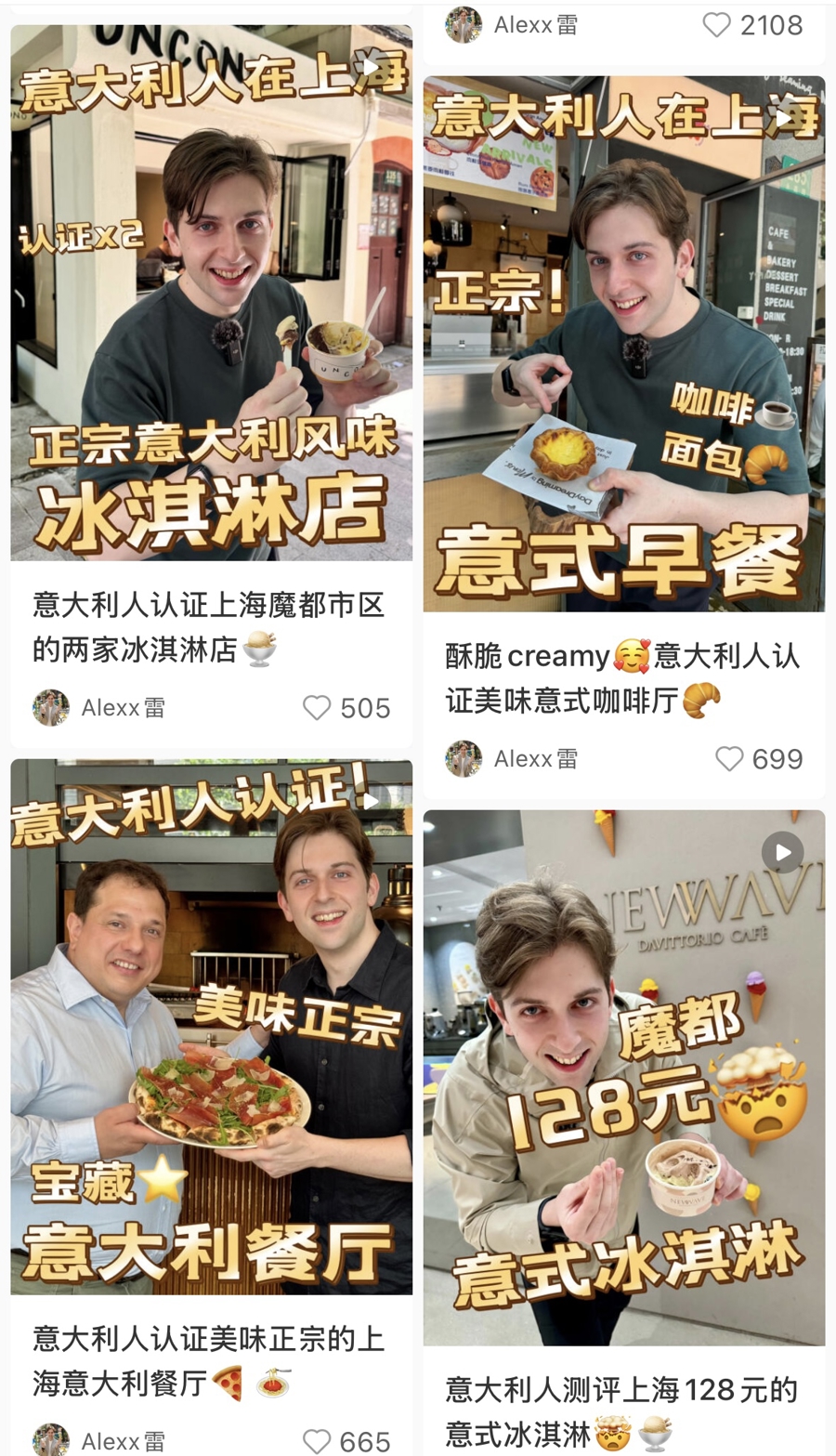Open post titled 意大利人认证美味正宗的上海意大利餐厅
Viewport: 836px width, 1456px height.
click(209, 1360)
